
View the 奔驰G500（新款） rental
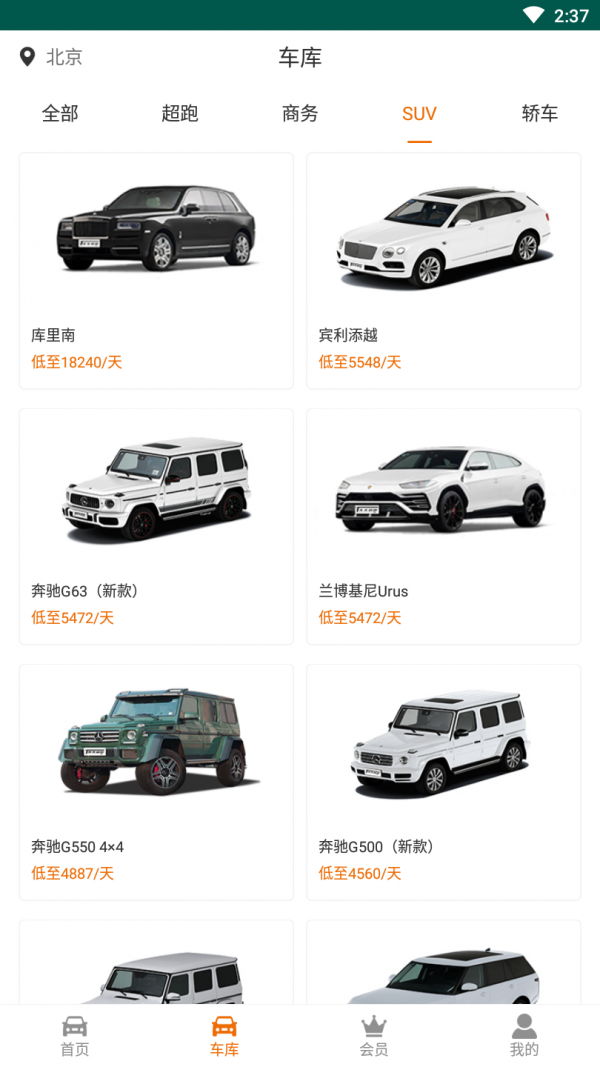tap(443, 782)
